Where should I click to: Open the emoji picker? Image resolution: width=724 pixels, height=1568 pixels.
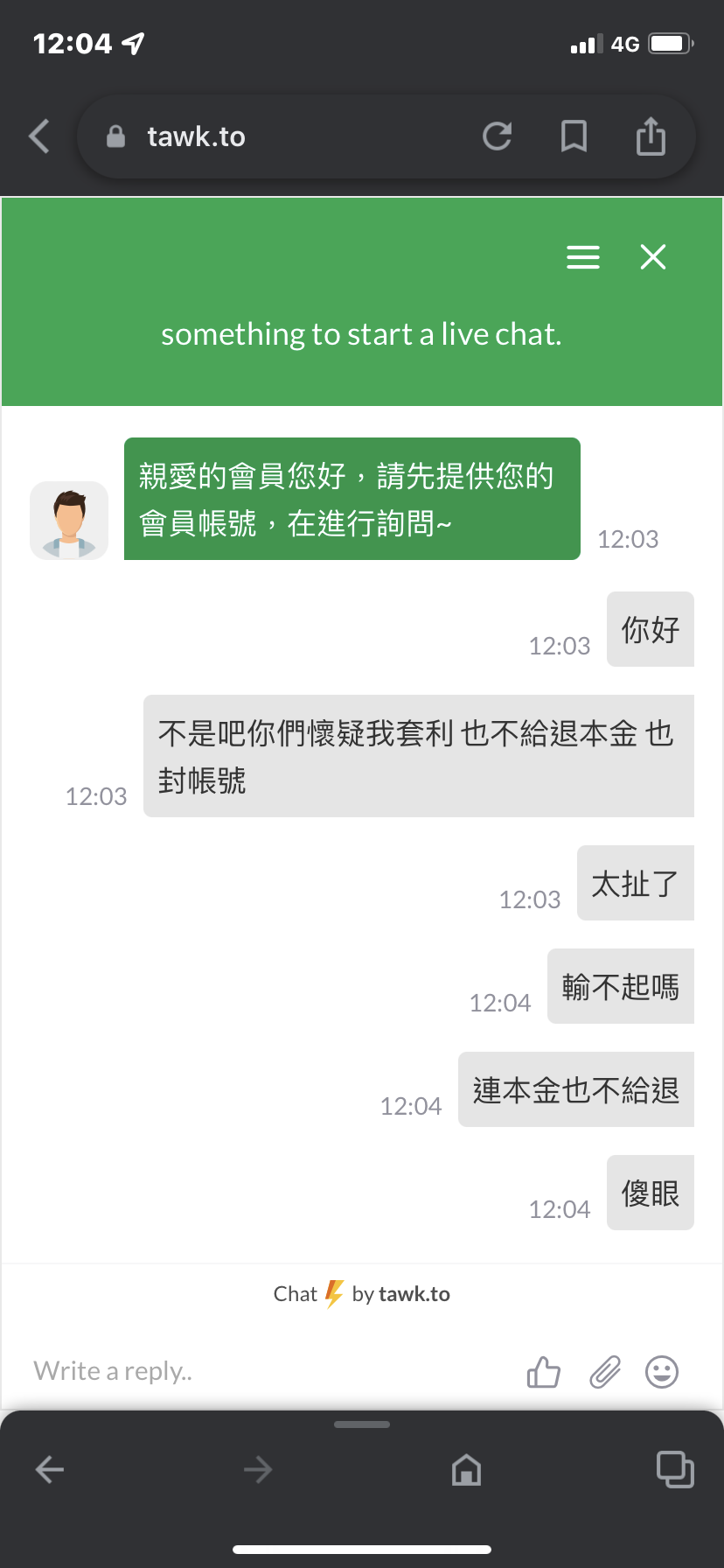coord(662,1372)
